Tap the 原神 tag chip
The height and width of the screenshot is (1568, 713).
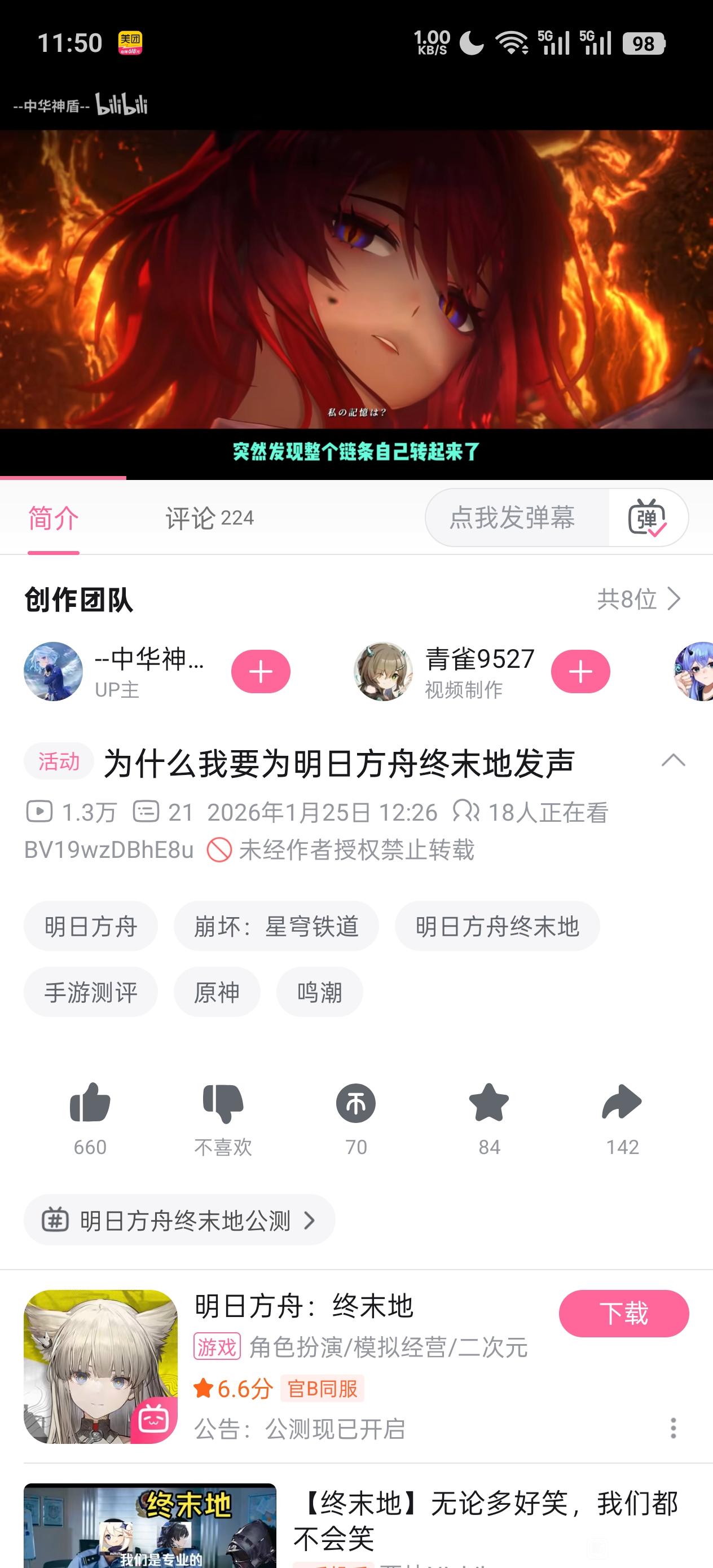click(217, 992)
